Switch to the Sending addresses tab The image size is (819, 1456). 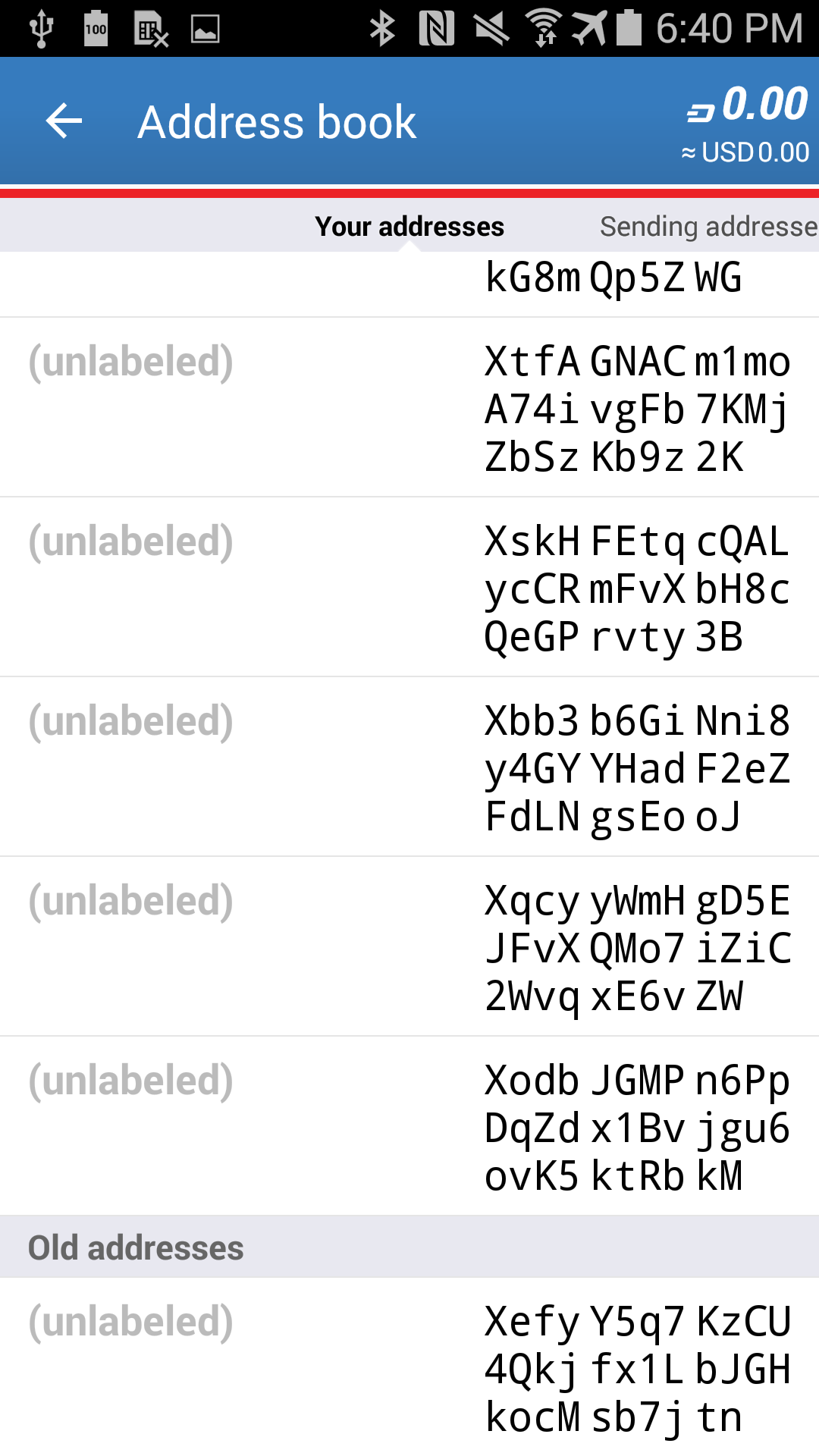pyautogui.click(x=708, y=226)
